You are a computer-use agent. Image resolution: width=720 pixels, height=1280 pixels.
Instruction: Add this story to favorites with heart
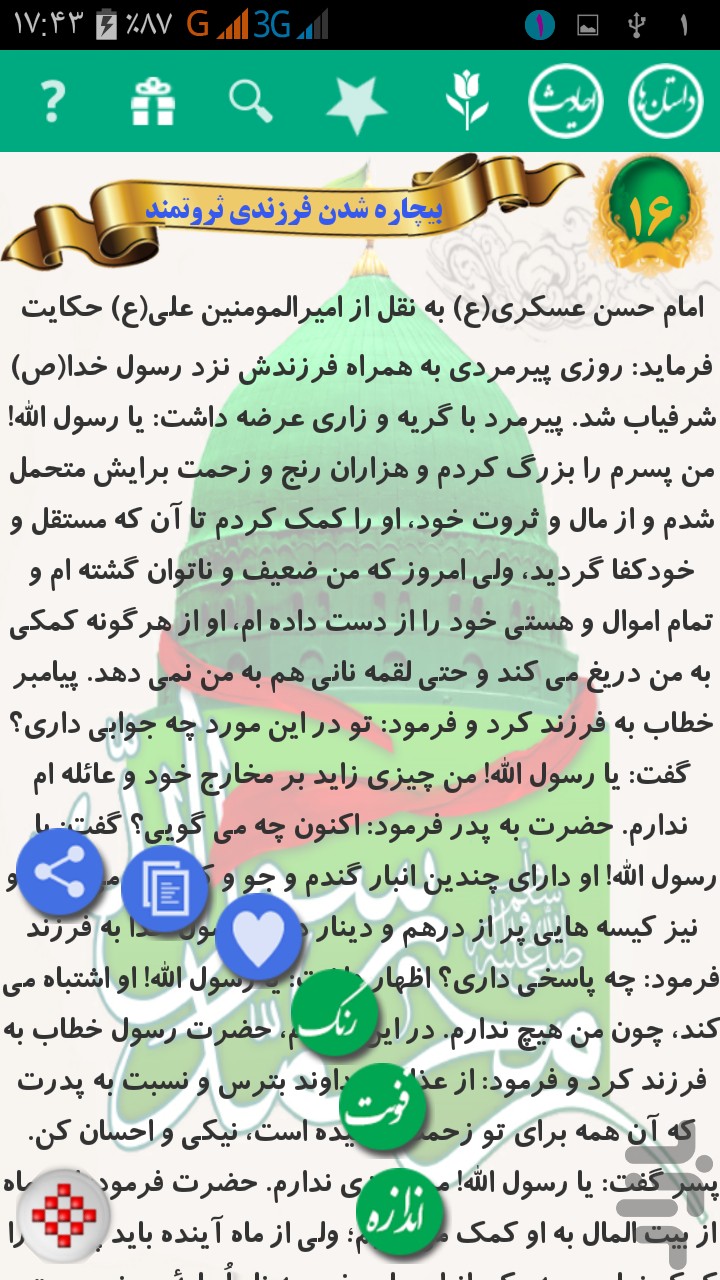[258, 937]
